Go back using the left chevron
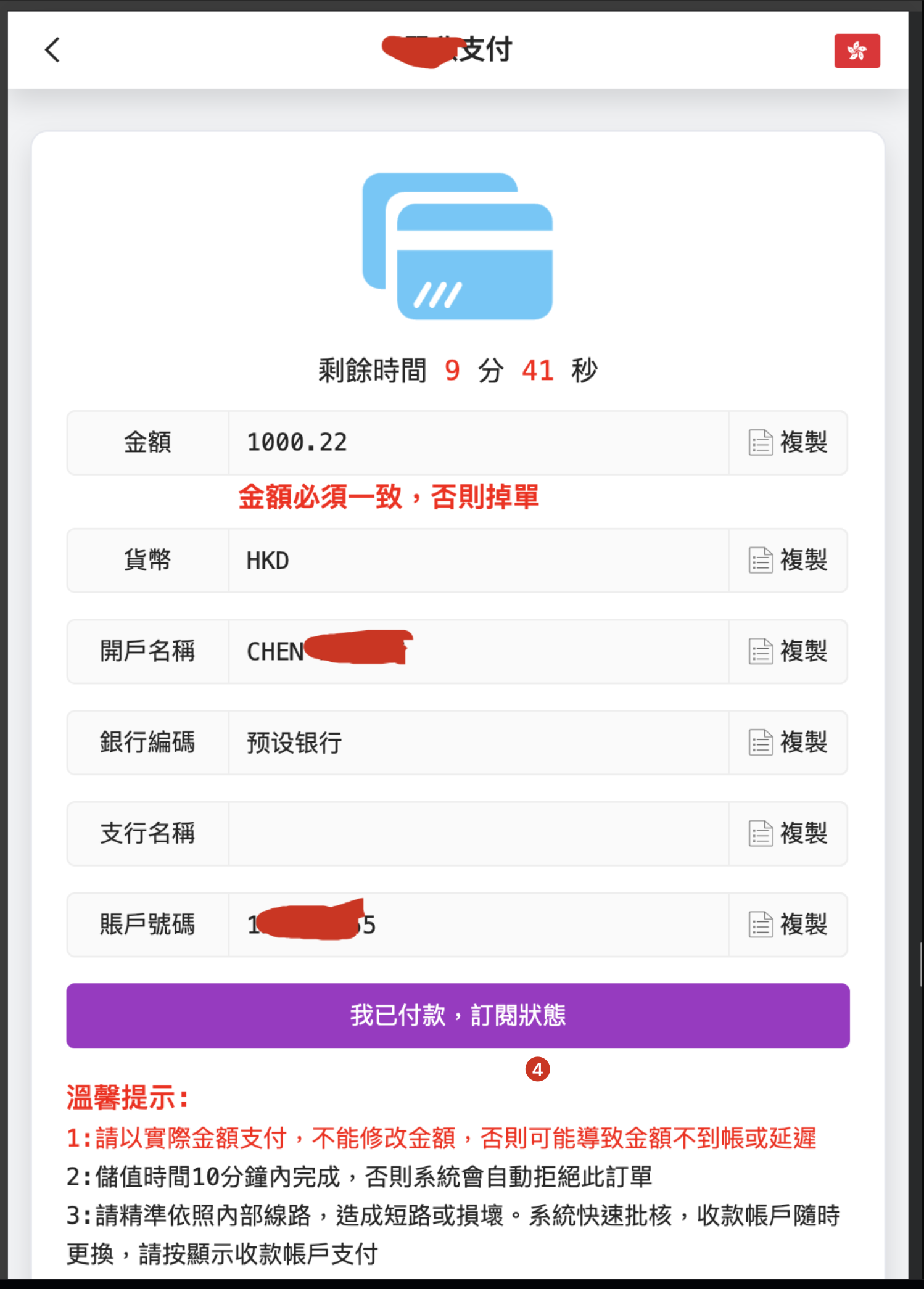Viewport: 924px width, 1289px height. click(52, 51)
